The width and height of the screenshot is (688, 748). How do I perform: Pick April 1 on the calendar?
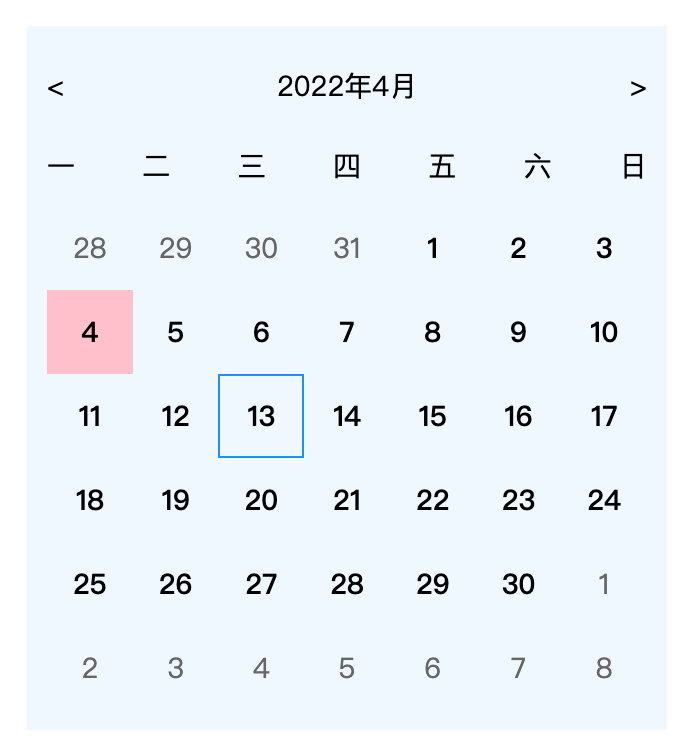(432, 248)
